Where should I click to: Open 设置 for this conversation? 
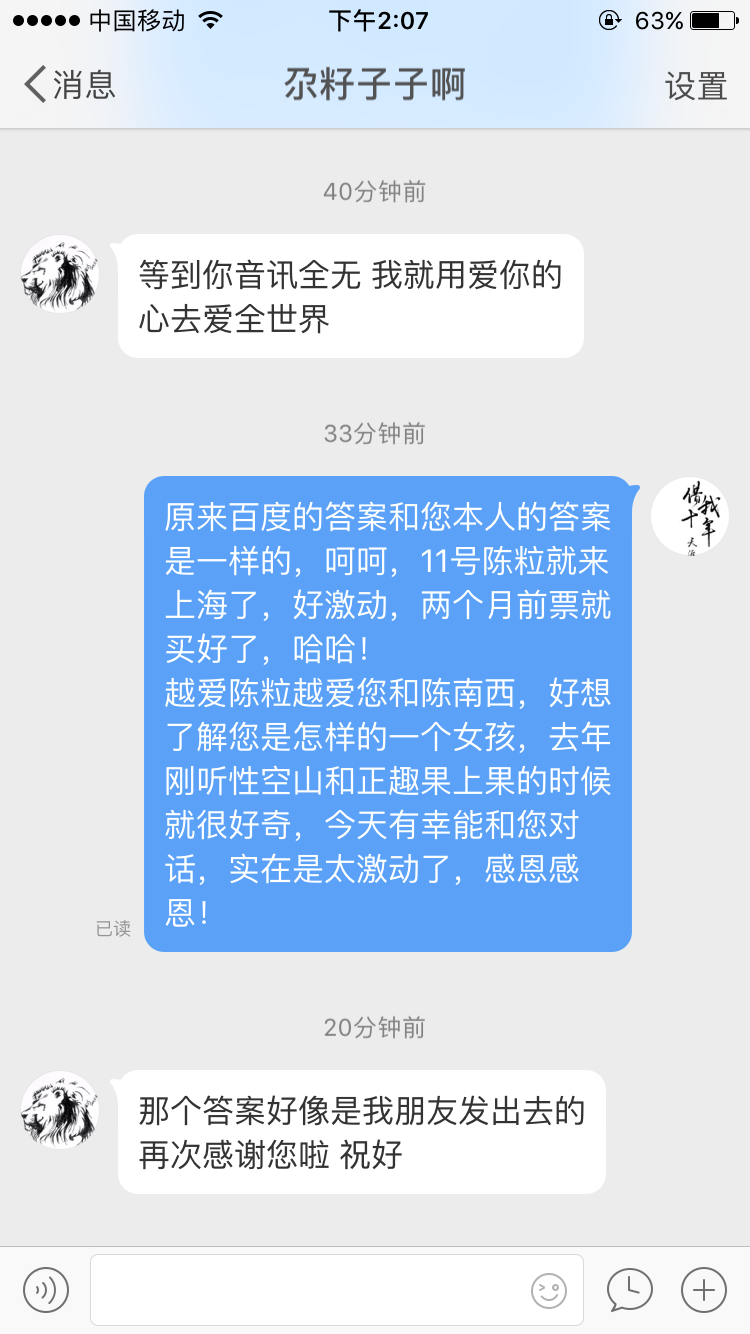click(696, 87)
